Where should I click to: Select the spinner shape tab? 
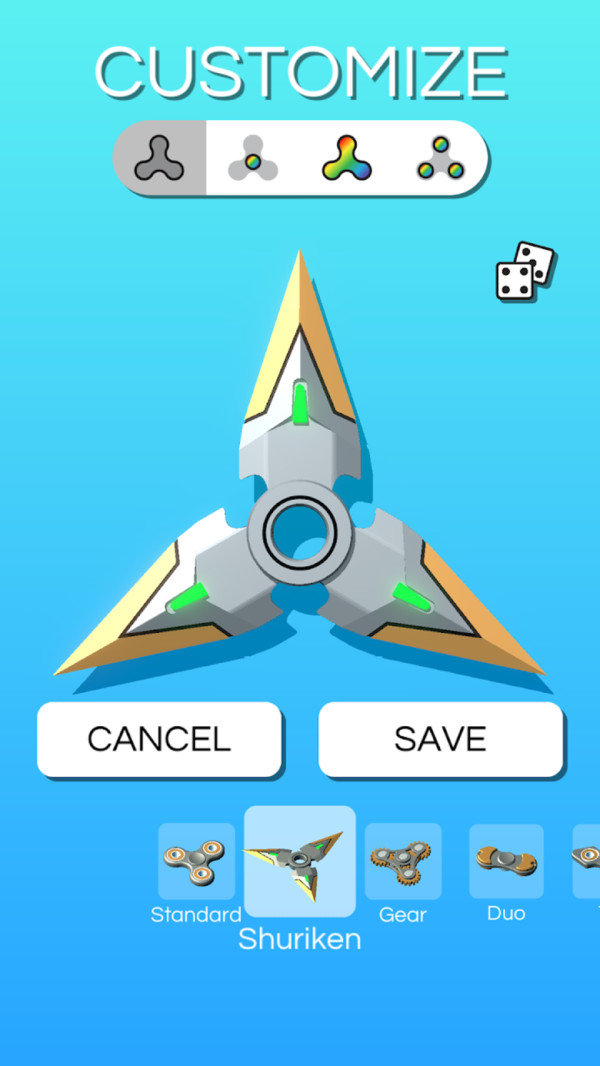click(x=160, y=159)
